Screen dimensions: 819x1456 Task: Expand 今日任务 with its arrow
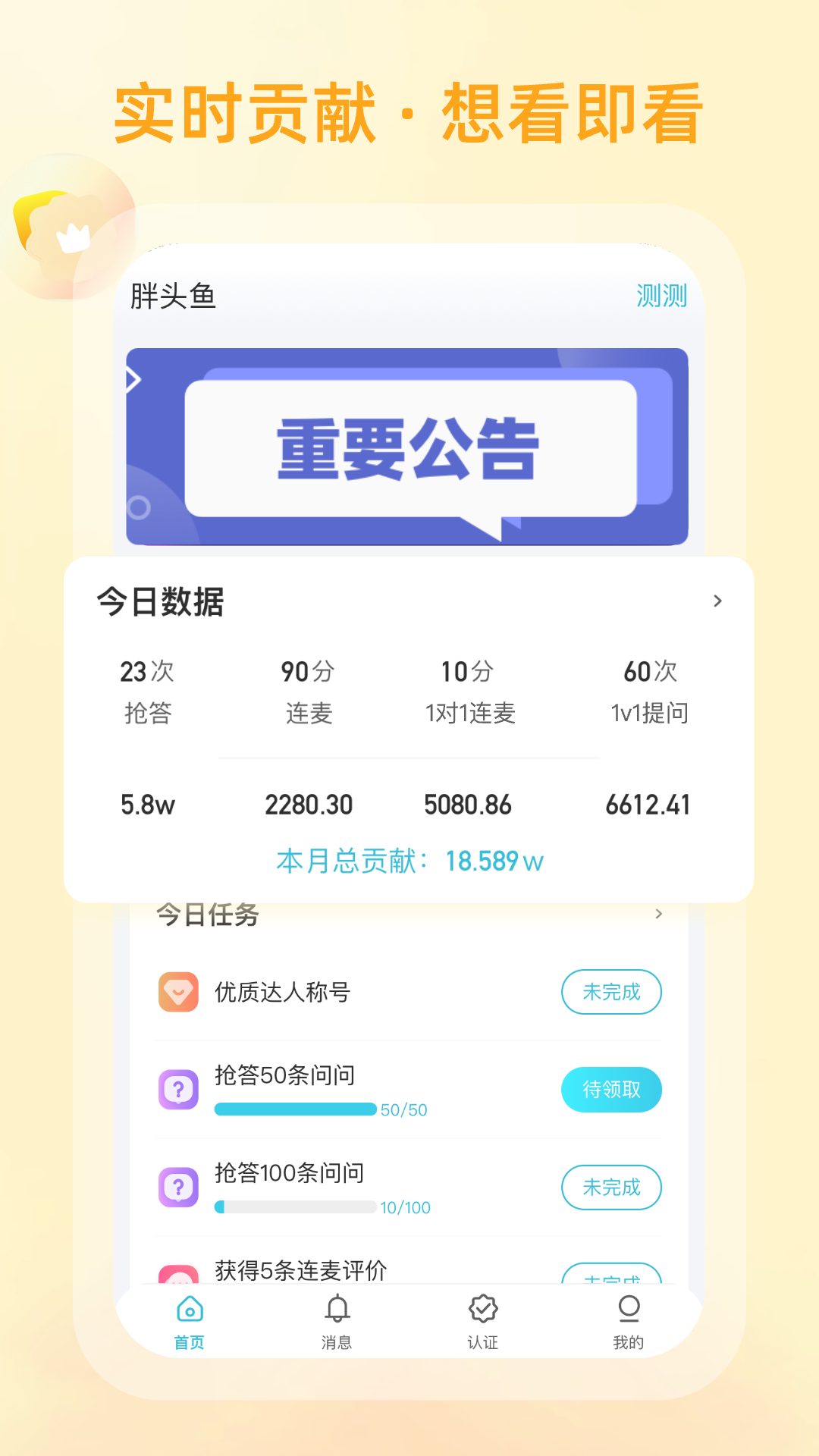click(x=658, y=915)
